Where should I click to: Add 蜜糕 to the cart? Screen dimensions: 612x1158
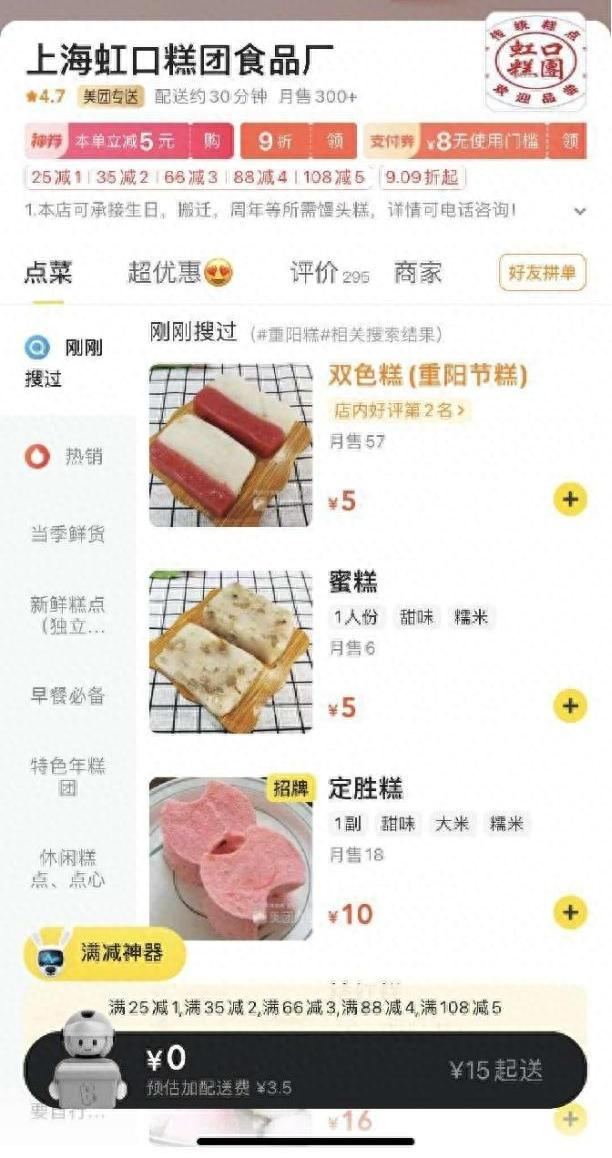(570, 706)
